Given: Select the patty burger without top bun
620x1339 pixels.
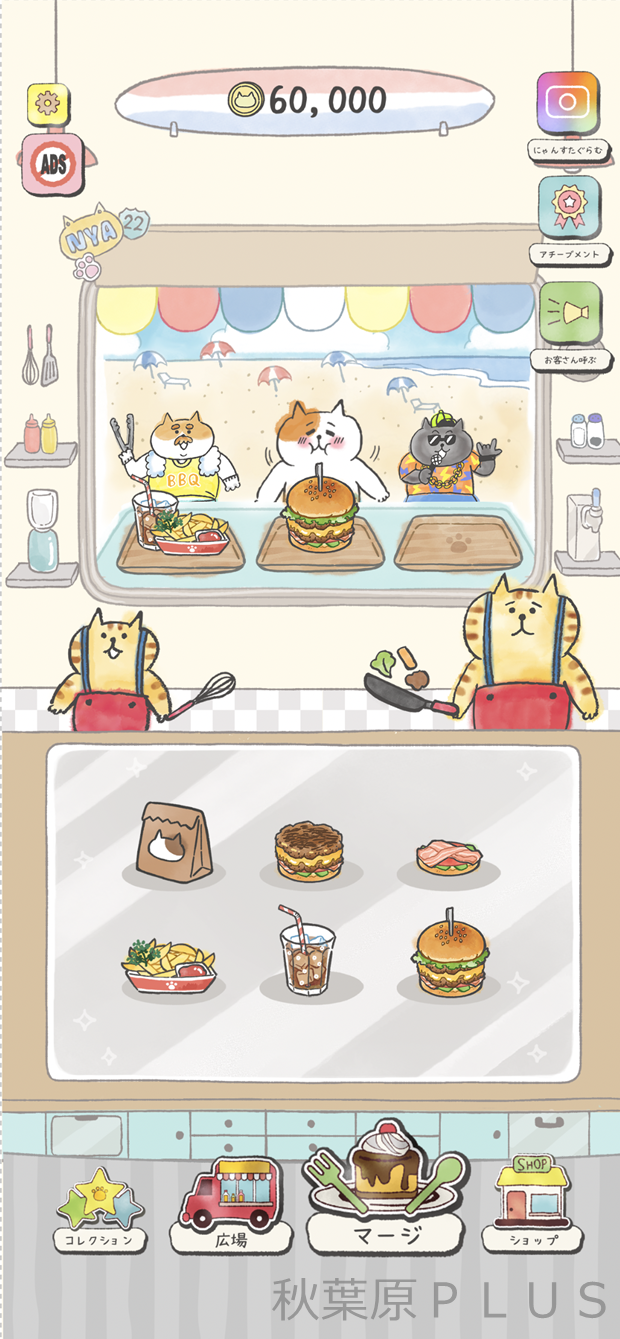Looking at the screenshot, I should coord(307,851).
